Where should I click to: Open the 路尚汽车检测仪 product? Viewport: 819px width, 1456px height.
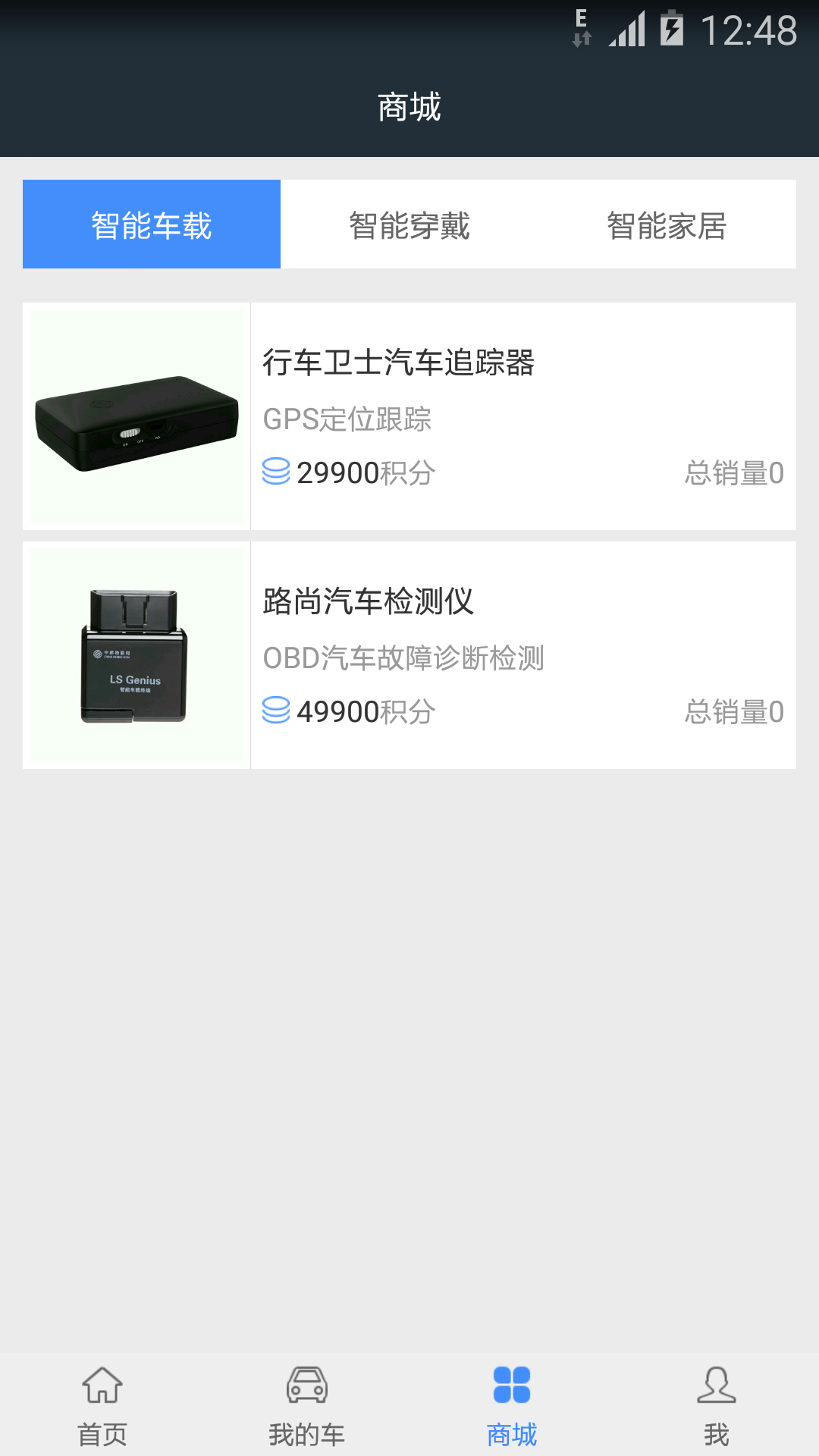pyautogui.click(x=409, y=655)
